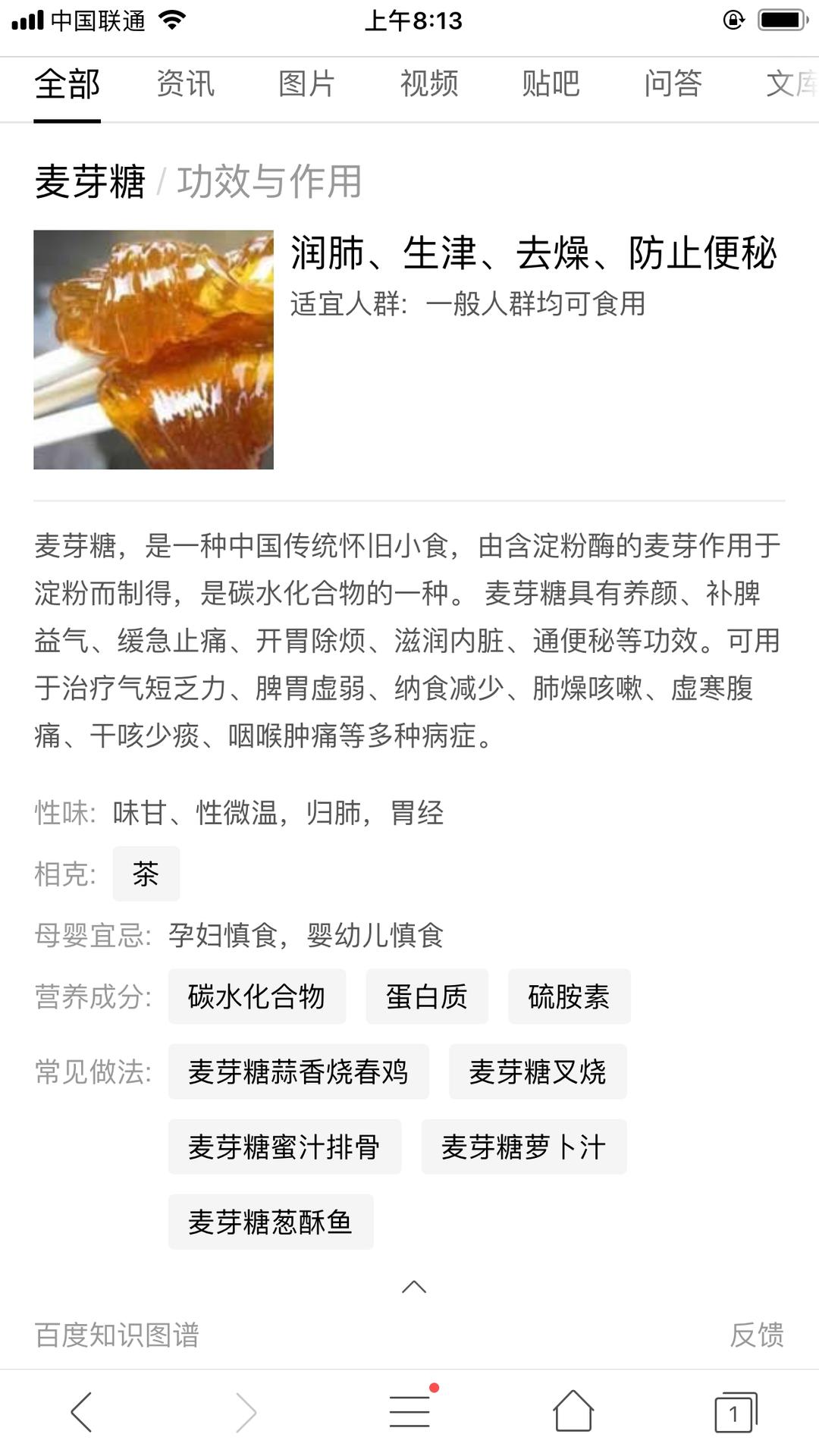819x1456 pixels.
Task: Tap 反馈 to send feedback
Action: click(756, 1335)
